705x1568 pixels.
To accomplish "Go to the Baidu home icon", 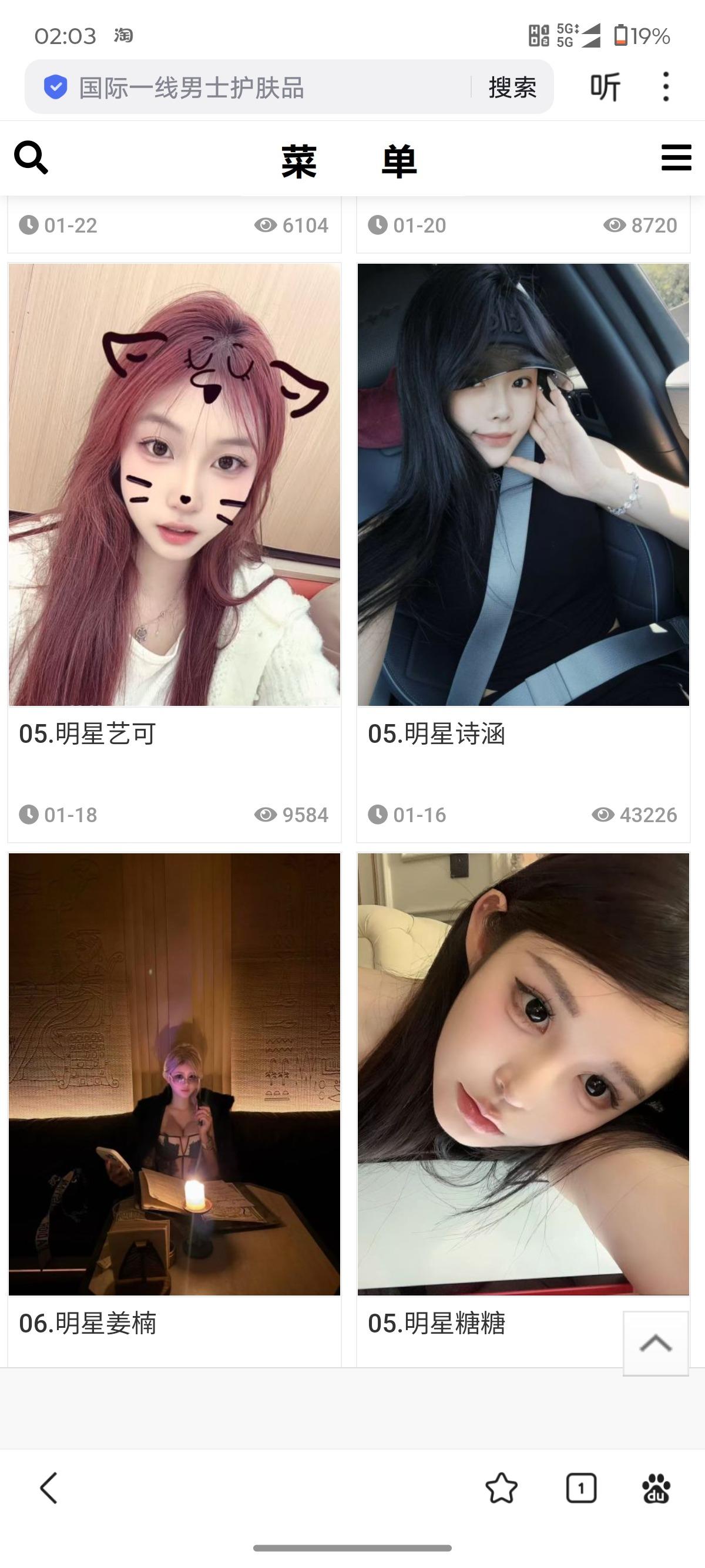I will click(656, 1488).
